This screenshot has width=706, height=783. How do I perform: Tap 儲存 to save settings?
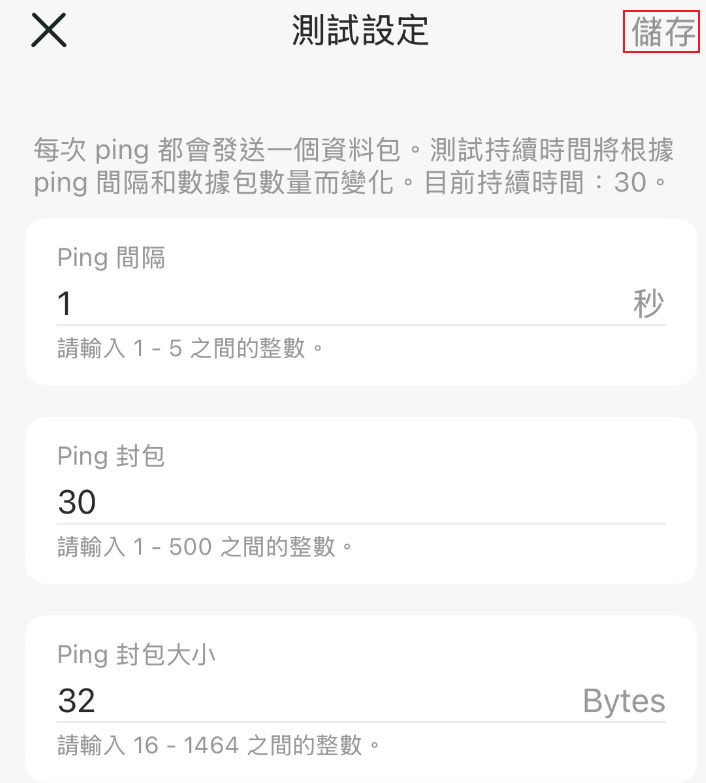click(661, 32)
